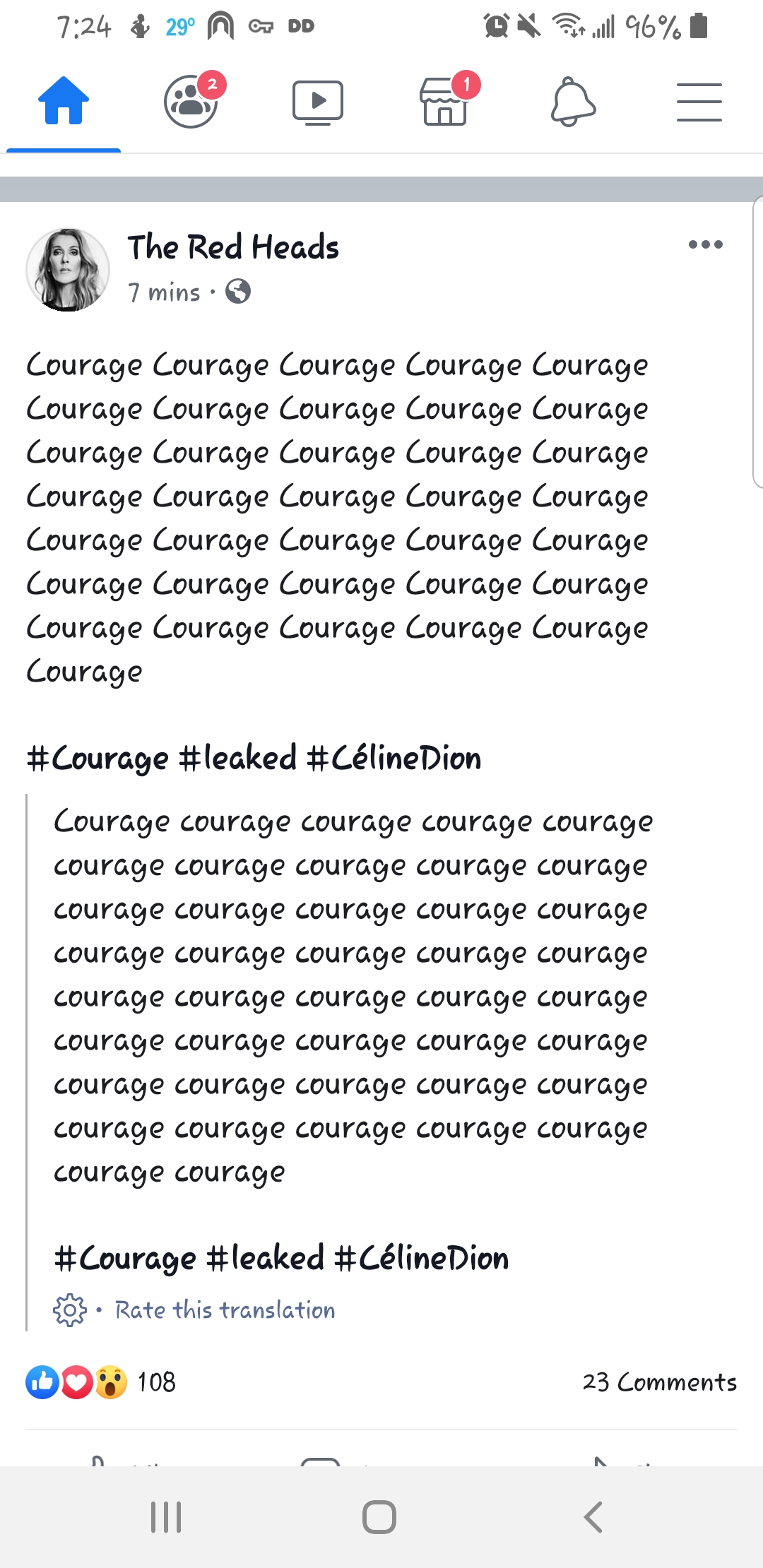Open the Marketplace tab

445,101
